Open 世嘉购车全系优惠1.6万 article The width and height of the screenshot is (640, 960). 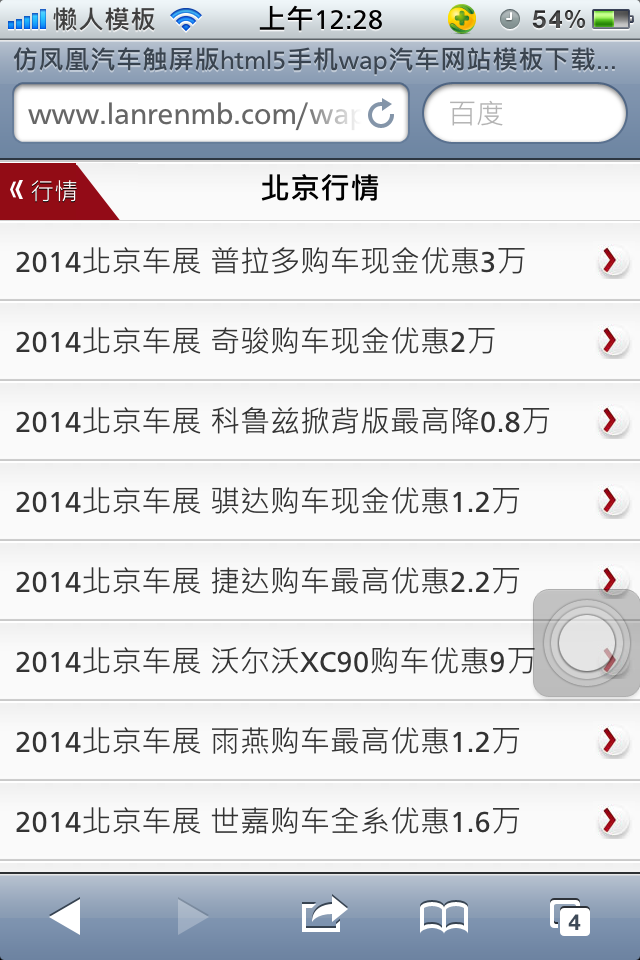[x=267, y=822]
